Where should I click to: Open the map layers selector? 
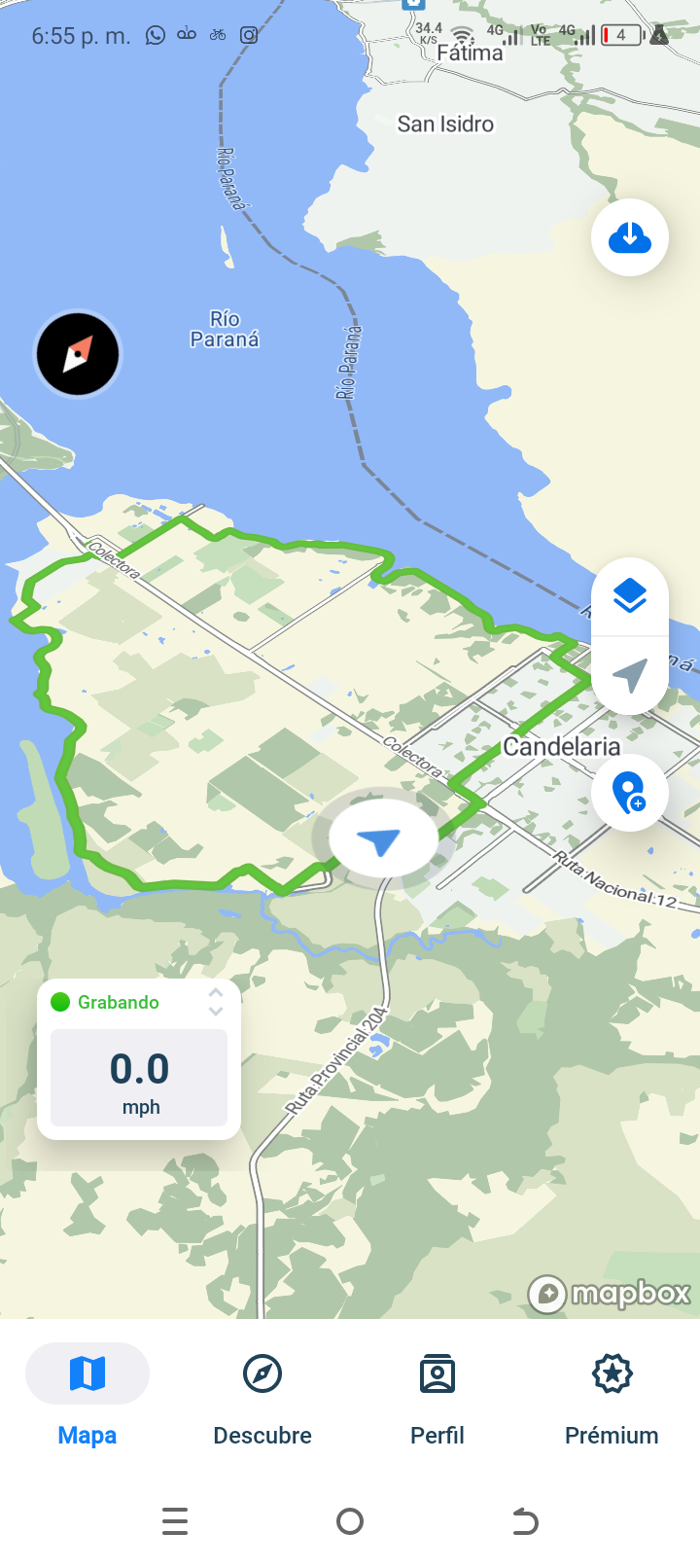pyautogui.click(x=630, y=596)
